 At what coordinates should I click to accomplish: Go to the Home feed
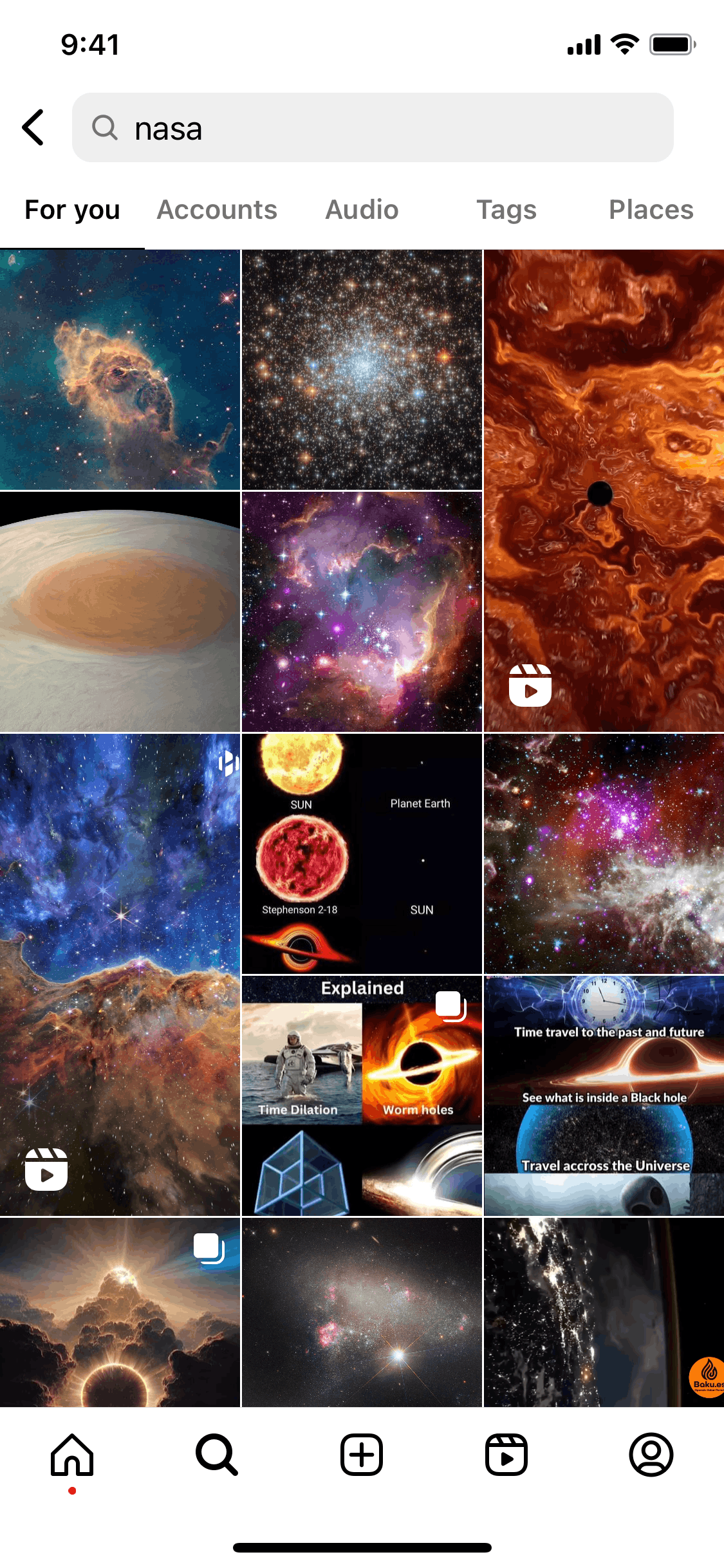click(x=72, y=1455)
